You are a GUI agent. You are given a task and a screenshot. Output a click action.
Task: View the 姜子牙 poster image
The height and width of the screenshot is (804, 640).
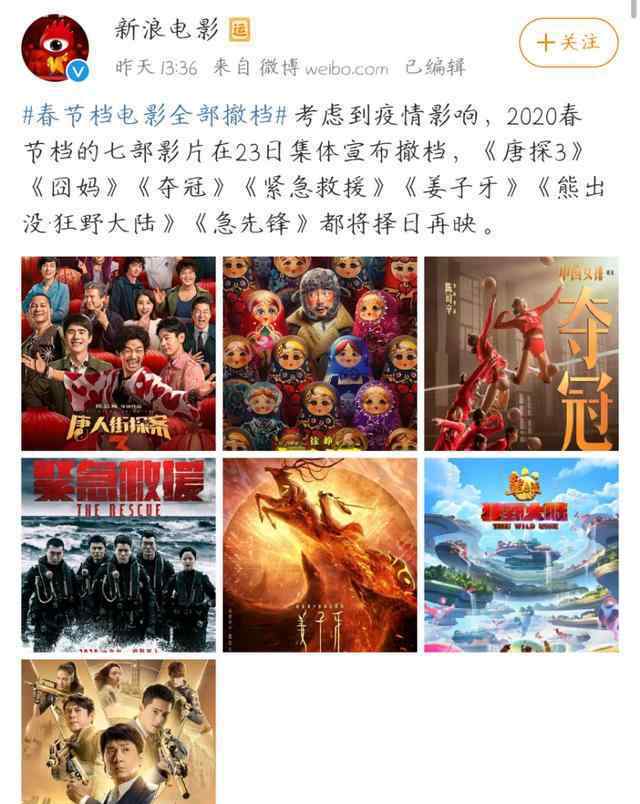[x=320, y=555]
